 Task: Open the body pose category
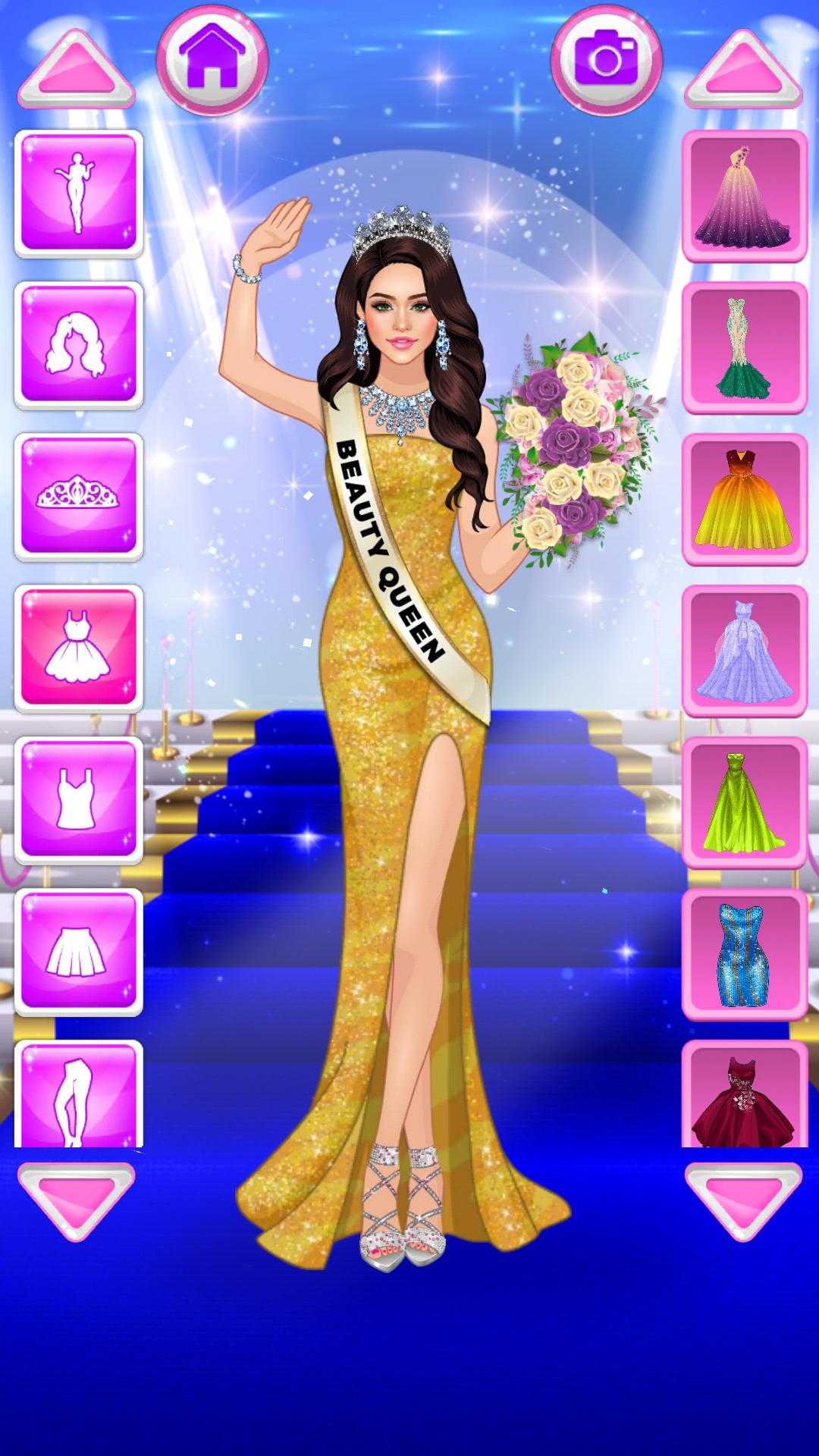pyautogui.click(x=78, y=193)
